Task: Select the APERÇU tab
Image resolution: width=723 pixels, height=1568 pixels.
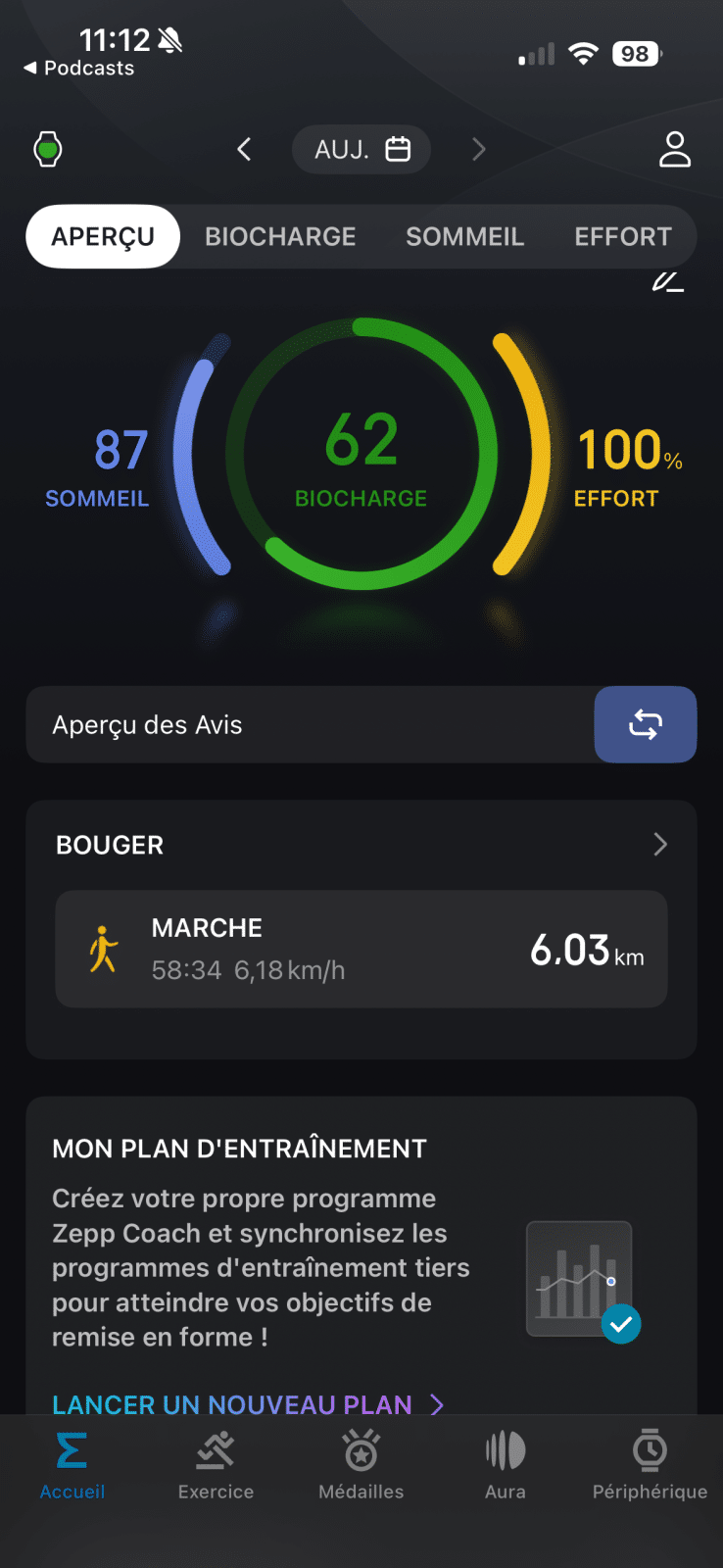Action: [x=103, y=237]
